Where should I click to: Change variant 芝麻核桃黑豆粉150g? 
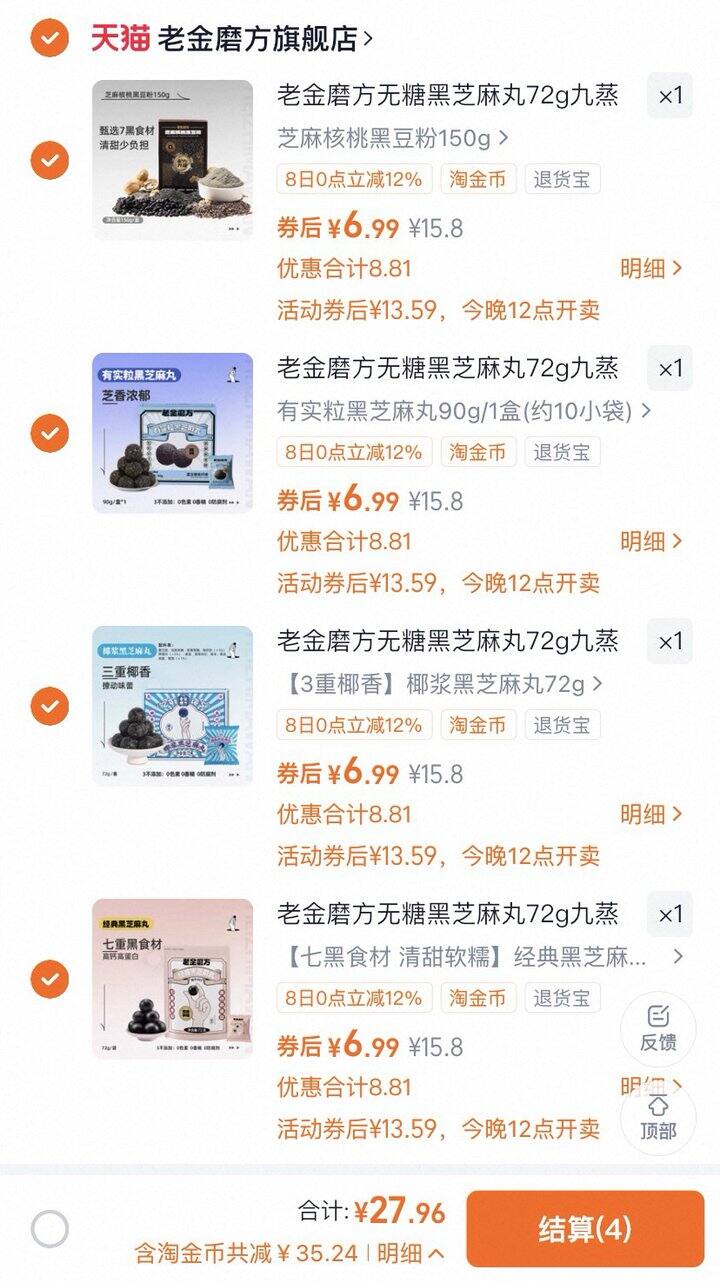pyautogui.click(x=392, y=138)
